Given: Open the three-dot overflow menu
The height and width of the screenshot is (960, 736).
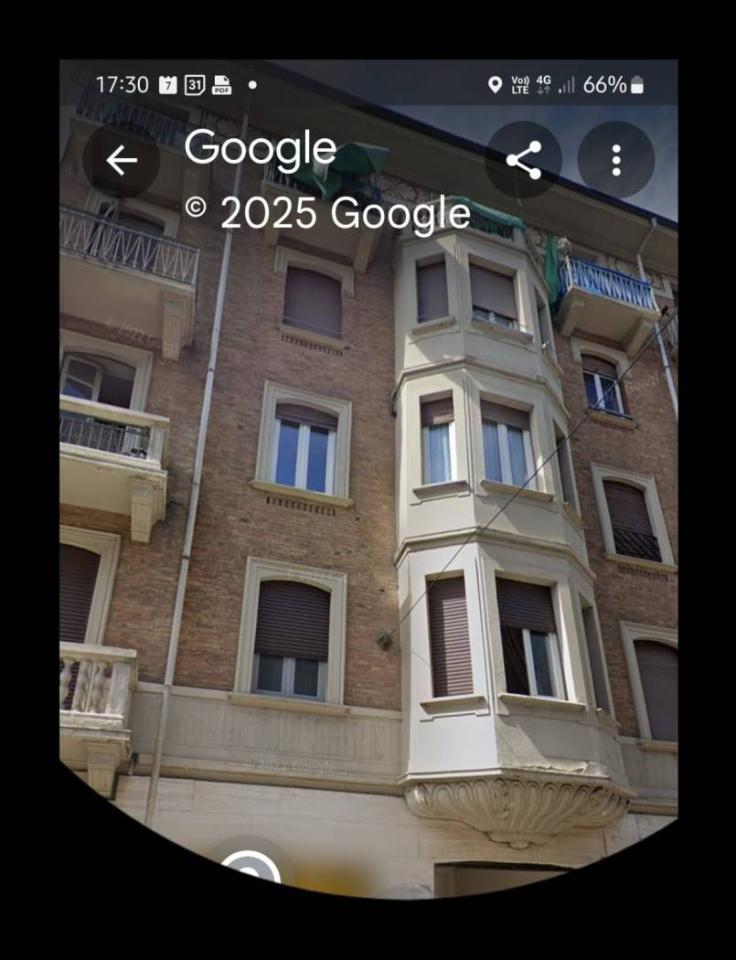Looking at the screenshot, I should click(x=616, y=160).
